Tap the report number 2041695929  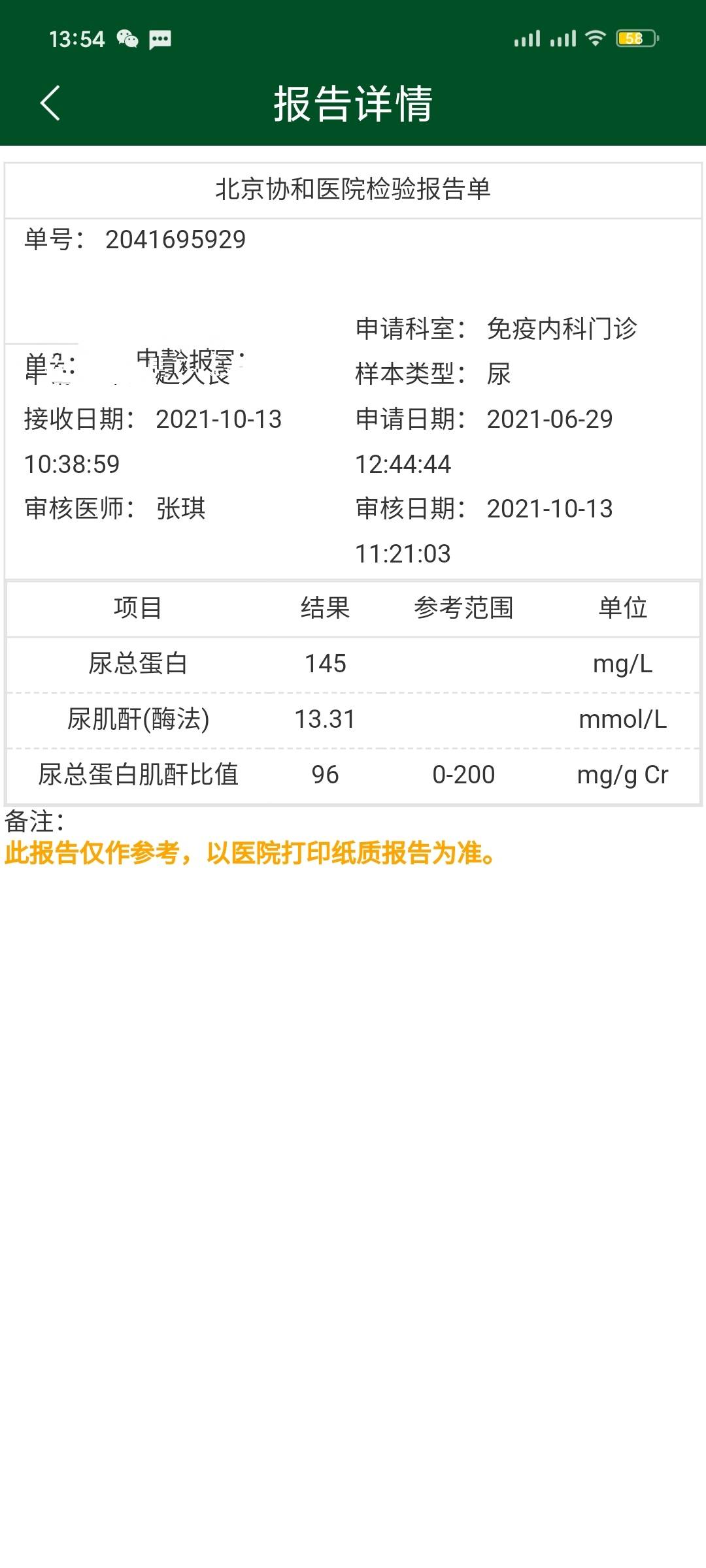pos(175,240)
